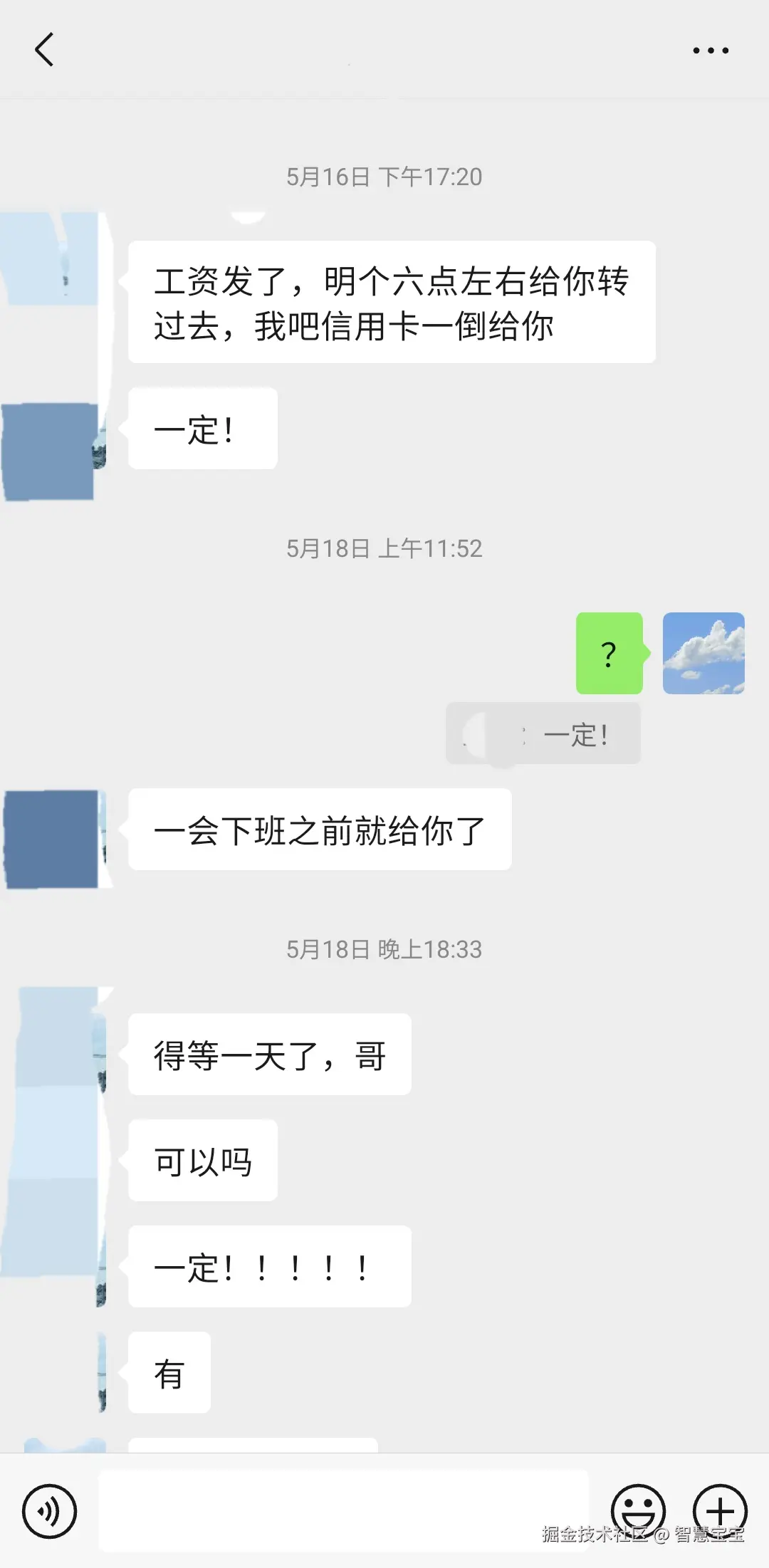Tap the green '?' message bubble
Viewport: 769px width, 1568px height.
(x=609, y=653)
